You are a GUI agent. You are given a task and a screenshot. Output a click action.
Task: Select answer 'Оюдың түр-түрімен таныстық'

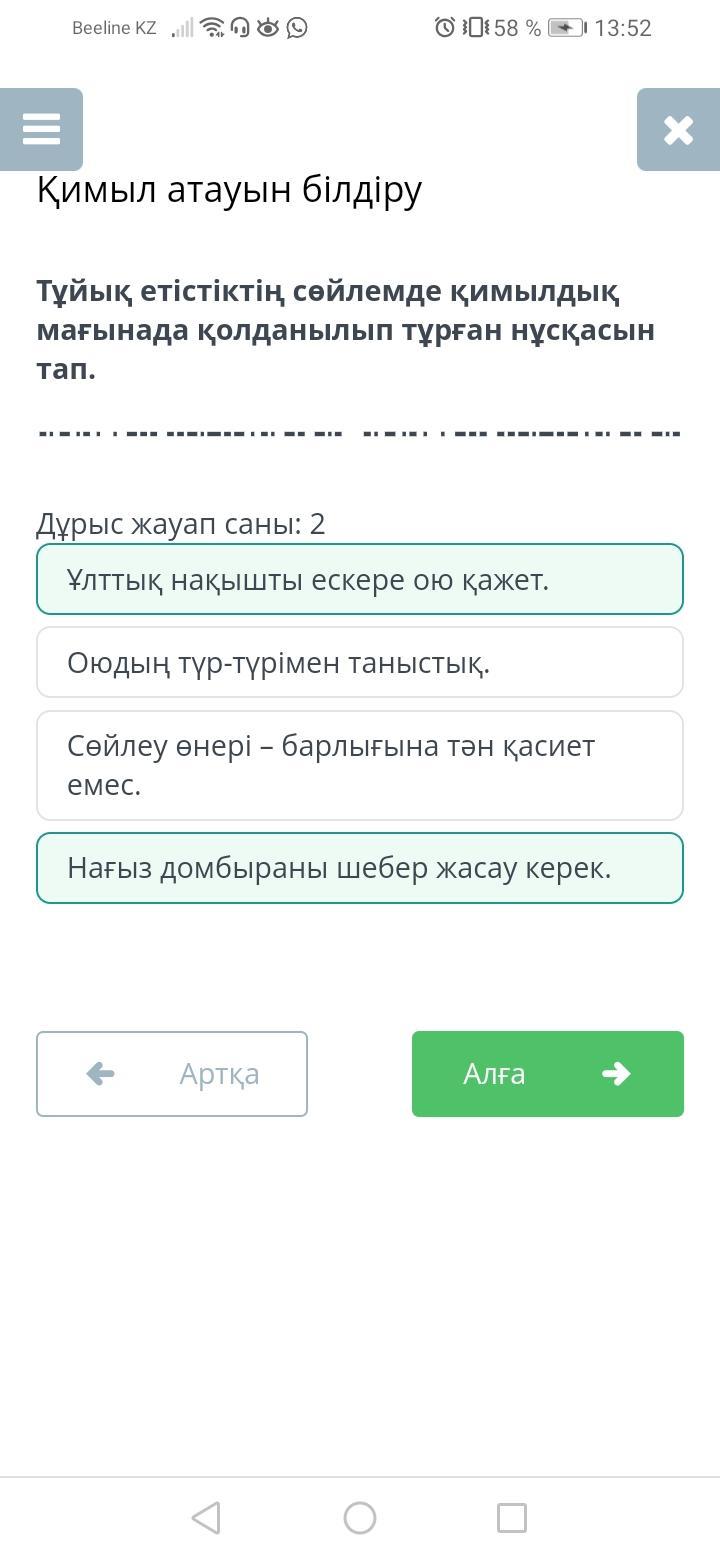pyautogui.click(x=360, y=662)
